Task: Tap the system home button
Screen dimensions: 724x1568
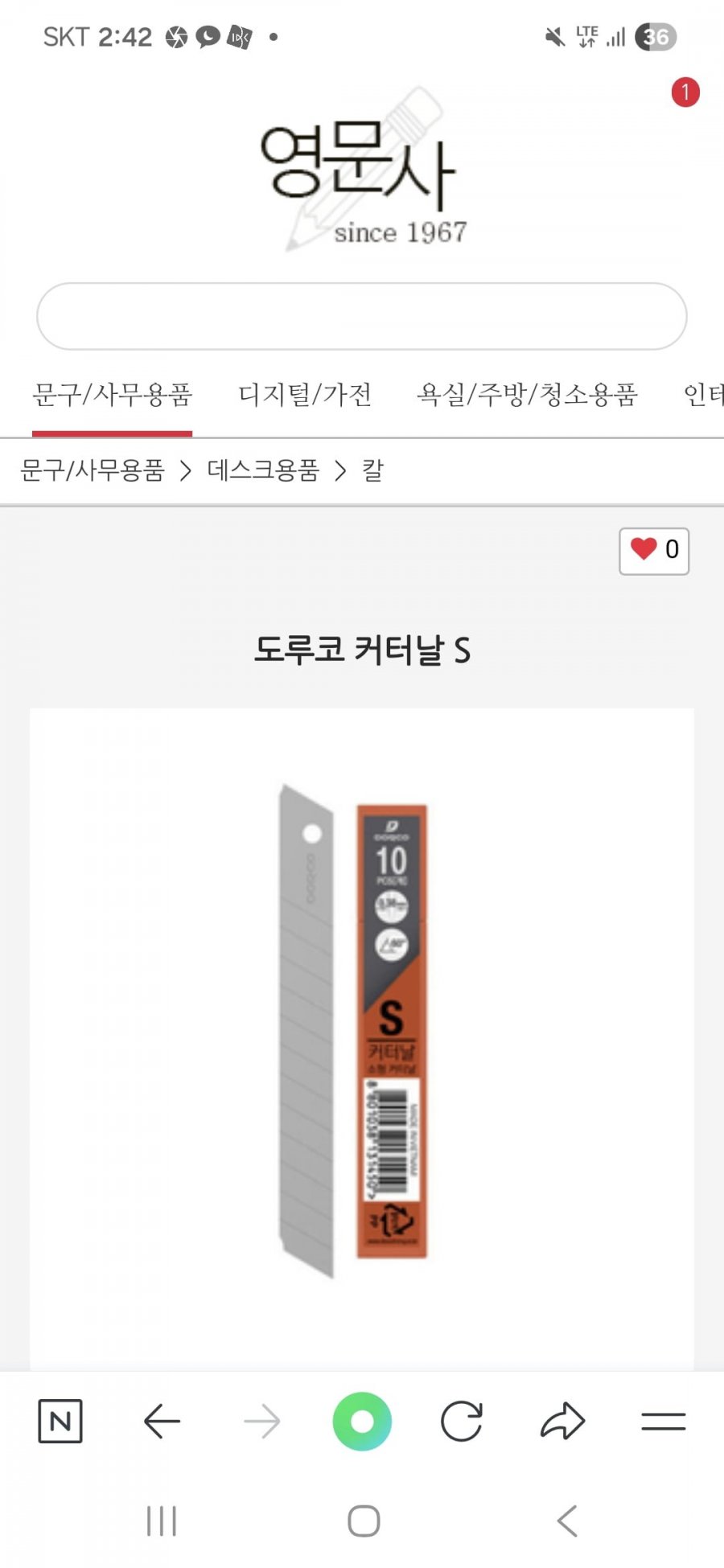Action: 364,1521
